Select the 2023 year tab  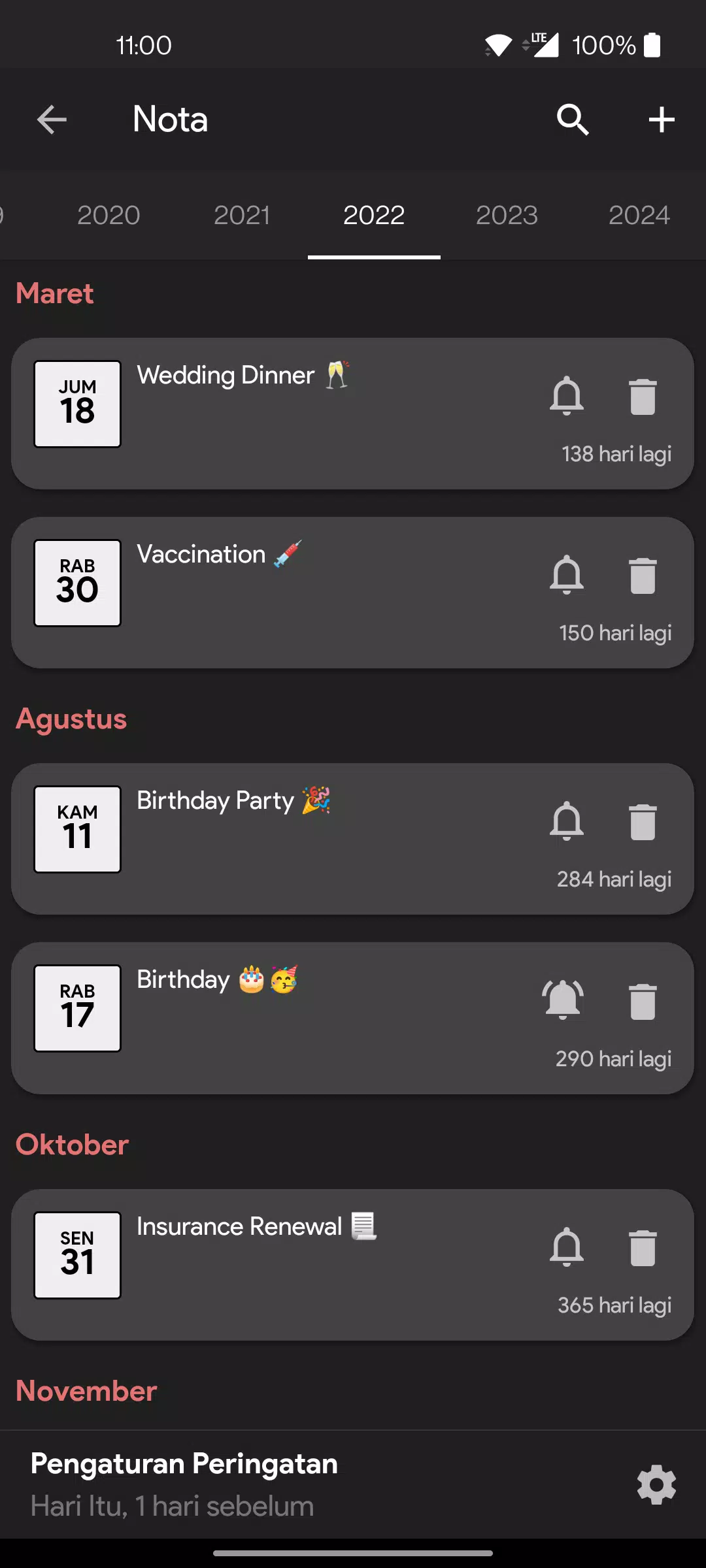(x=507, y=215)
